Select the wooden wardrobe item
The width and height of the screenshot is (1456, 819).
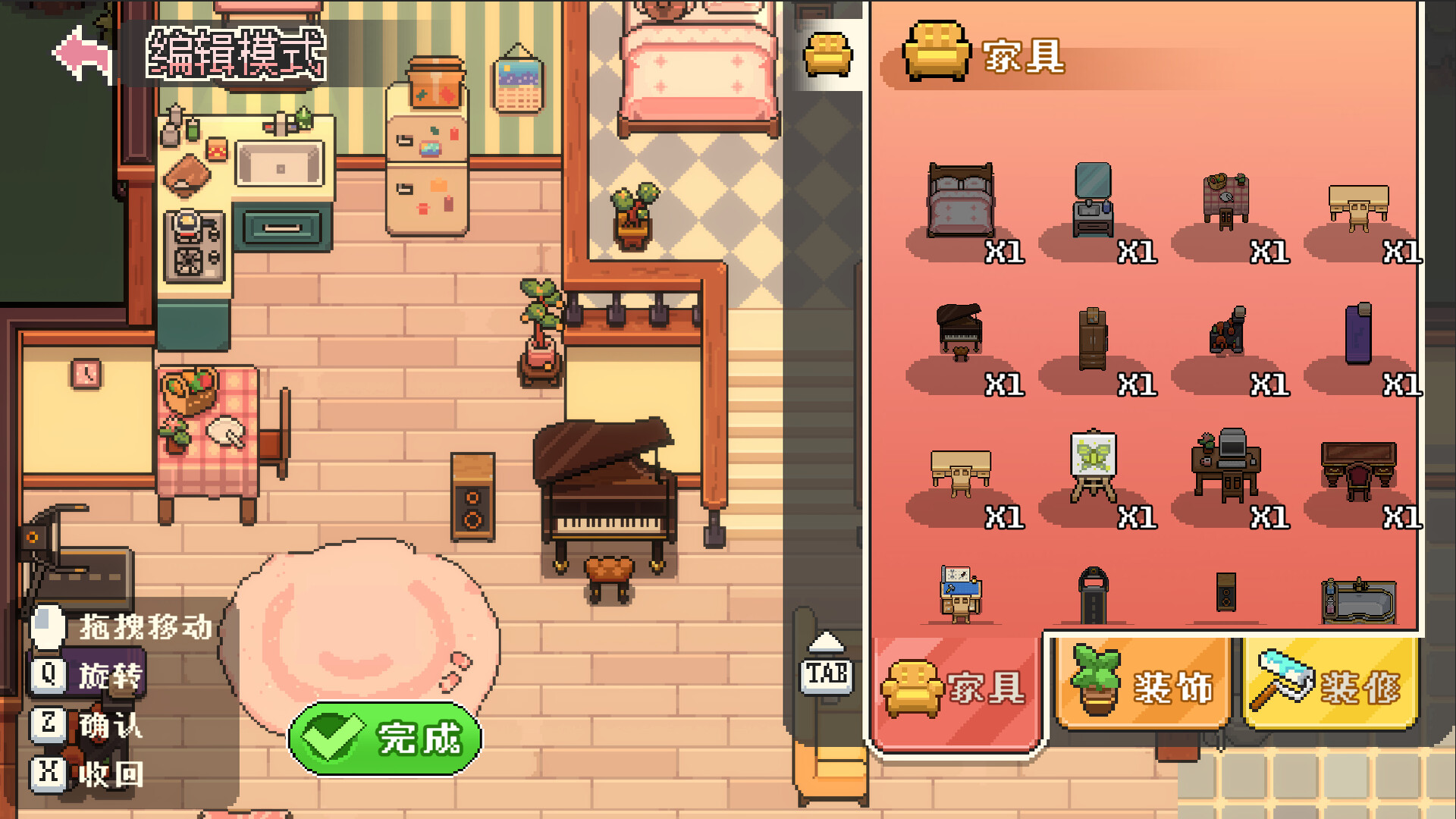(1093, 339)
